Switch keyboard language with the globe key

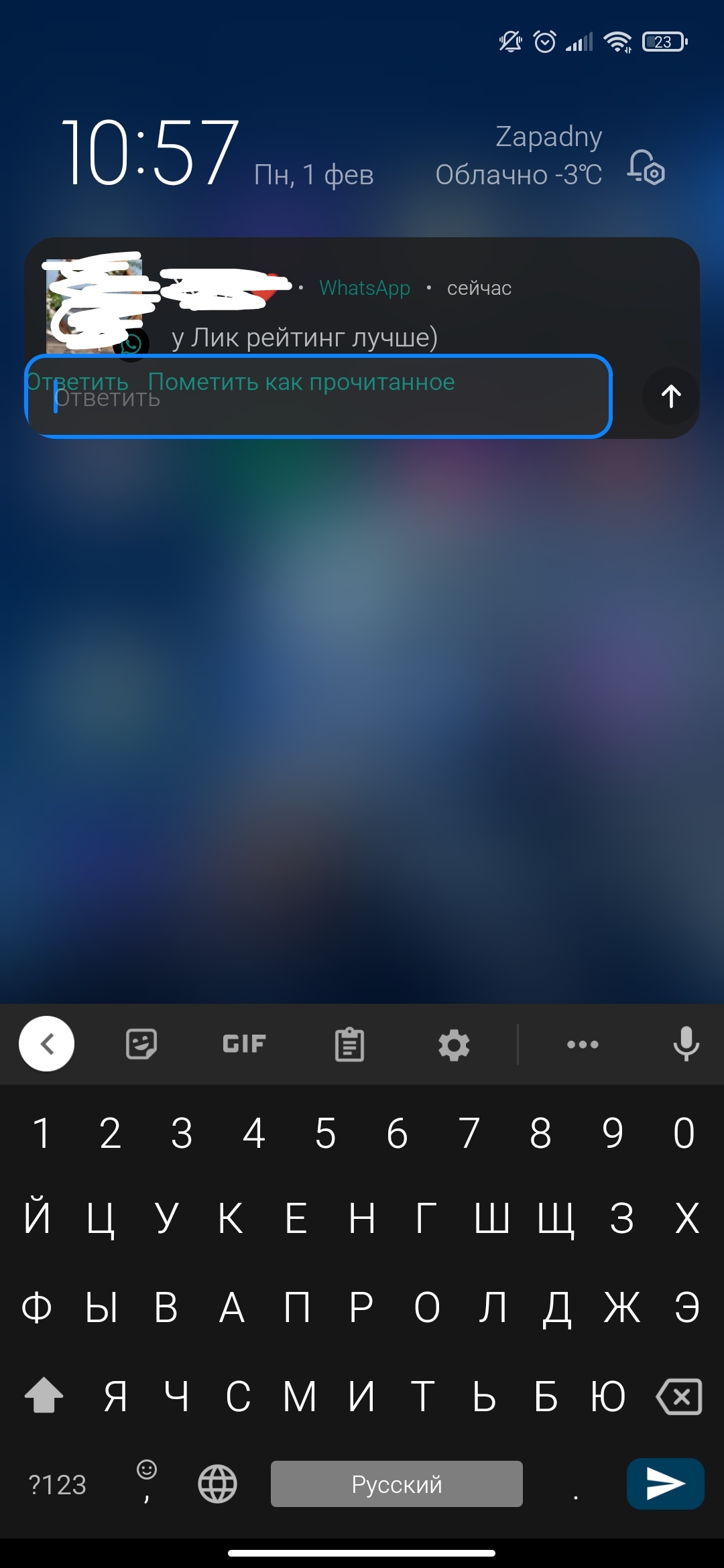tap(218, 1484)
